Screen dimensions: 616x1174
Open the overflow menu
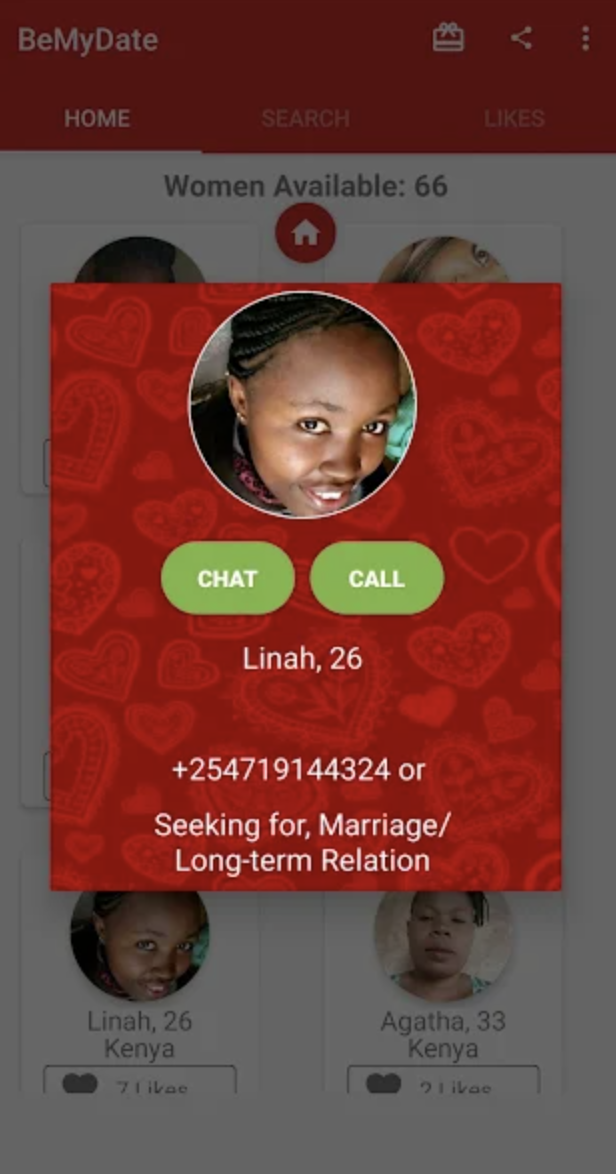tap(585, 39)
